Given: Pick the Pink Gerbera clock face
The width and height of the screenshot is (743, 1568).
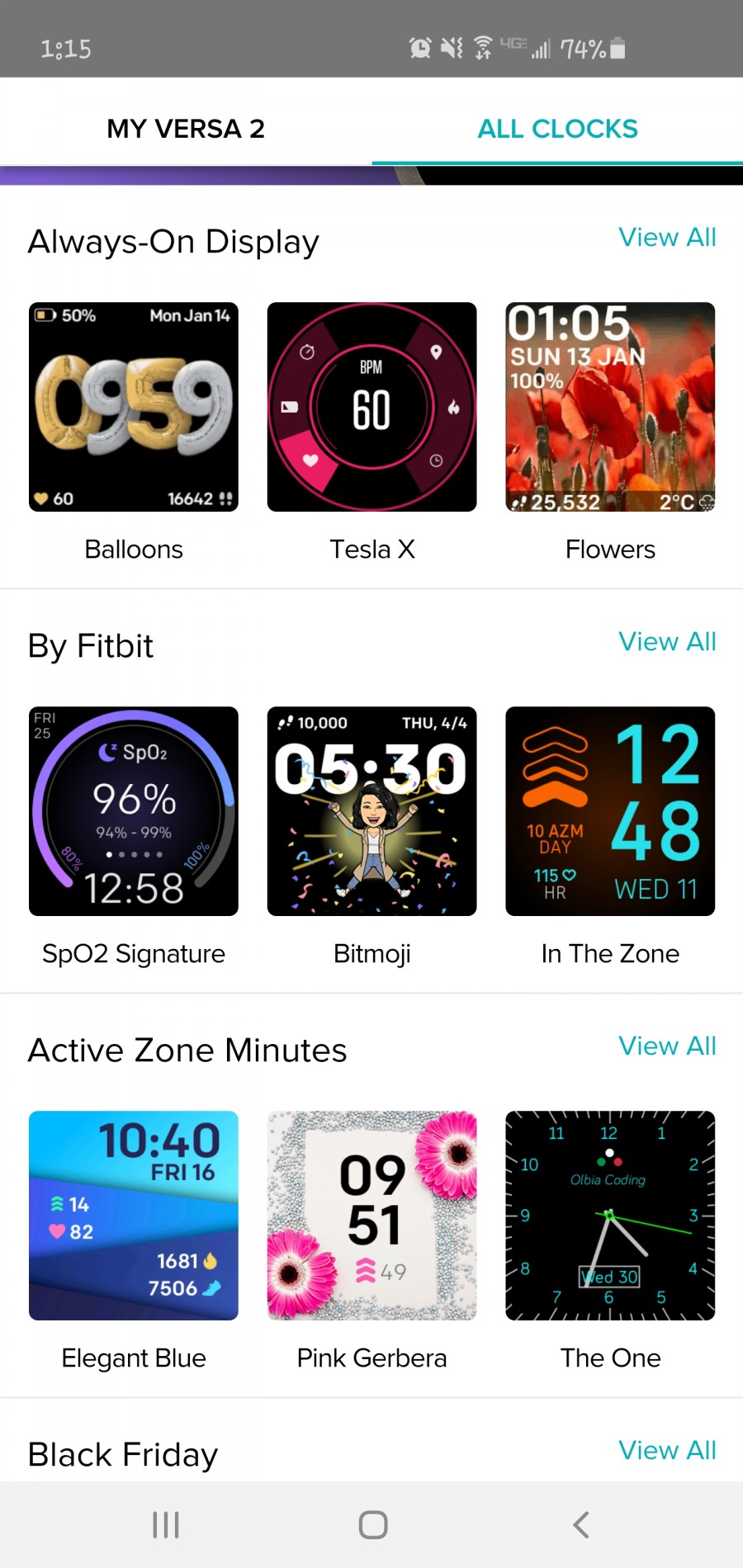Looking at the screenshot, I should pyautogui.click(x=371, y=1216).
